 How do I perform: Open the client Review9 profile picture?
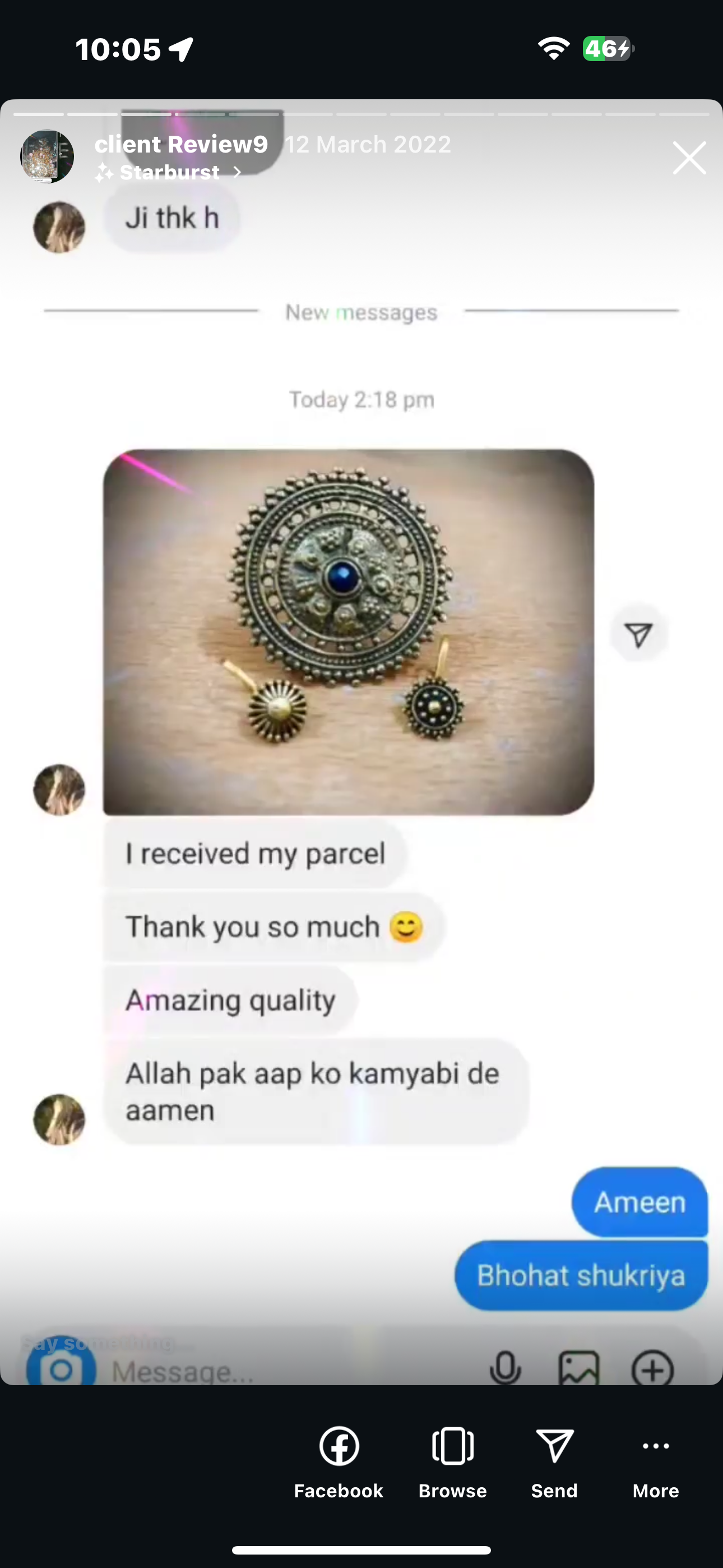48,157
